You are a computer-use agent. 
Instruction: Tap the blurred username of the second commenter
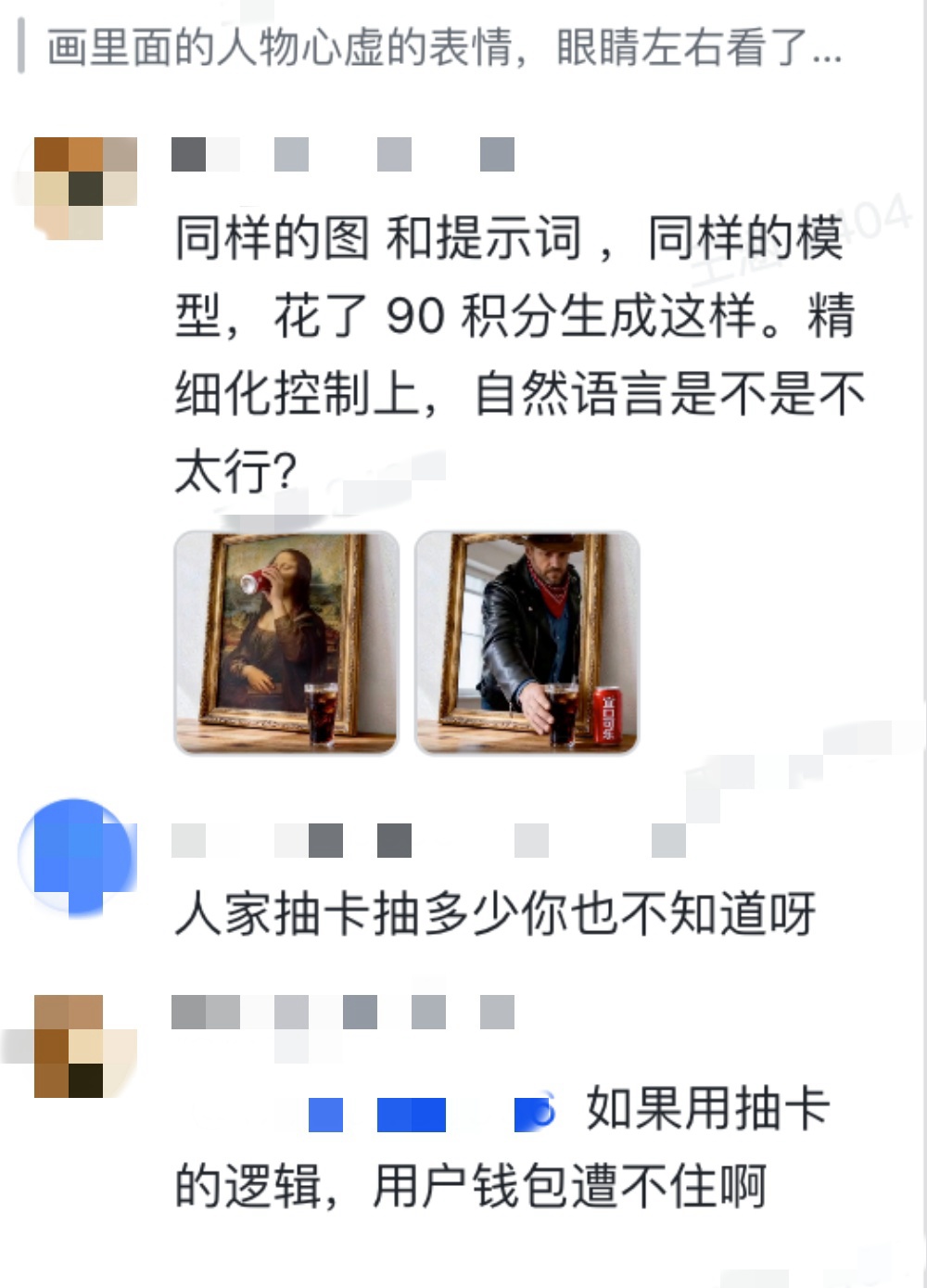[x=297, y=839]
